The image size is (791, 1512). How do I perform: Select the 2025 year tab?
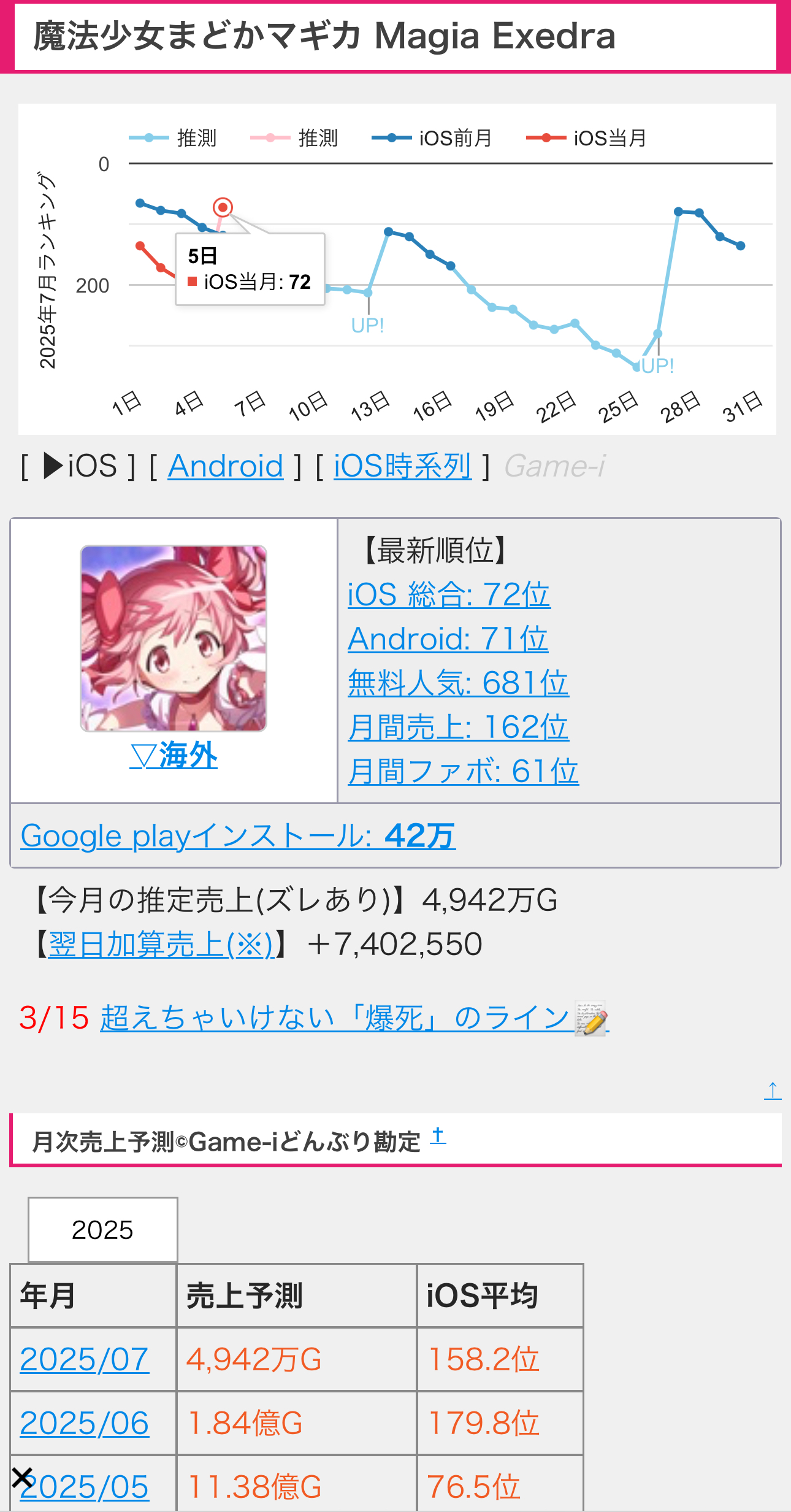[102, 1230]
